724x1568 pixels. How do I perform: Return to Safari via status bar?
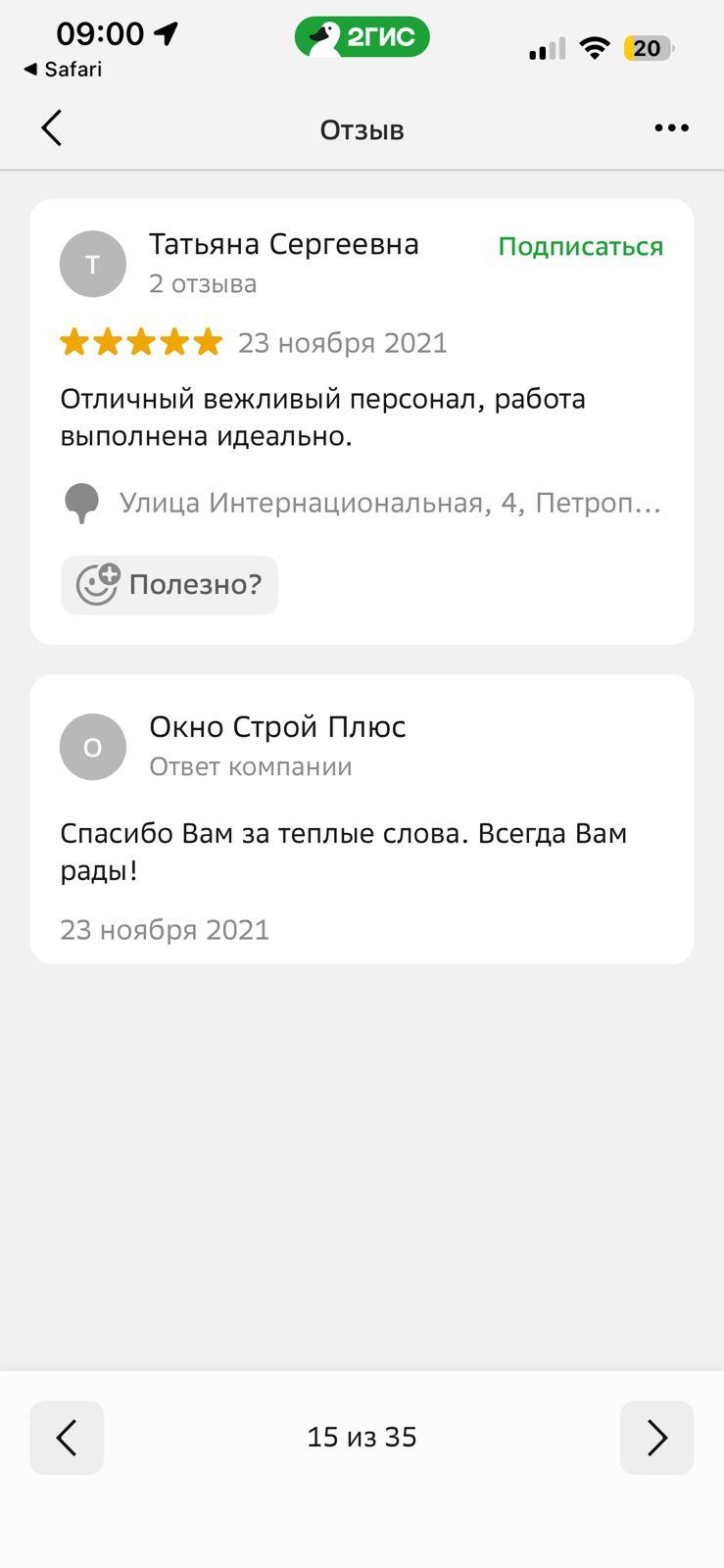point(63,70)
